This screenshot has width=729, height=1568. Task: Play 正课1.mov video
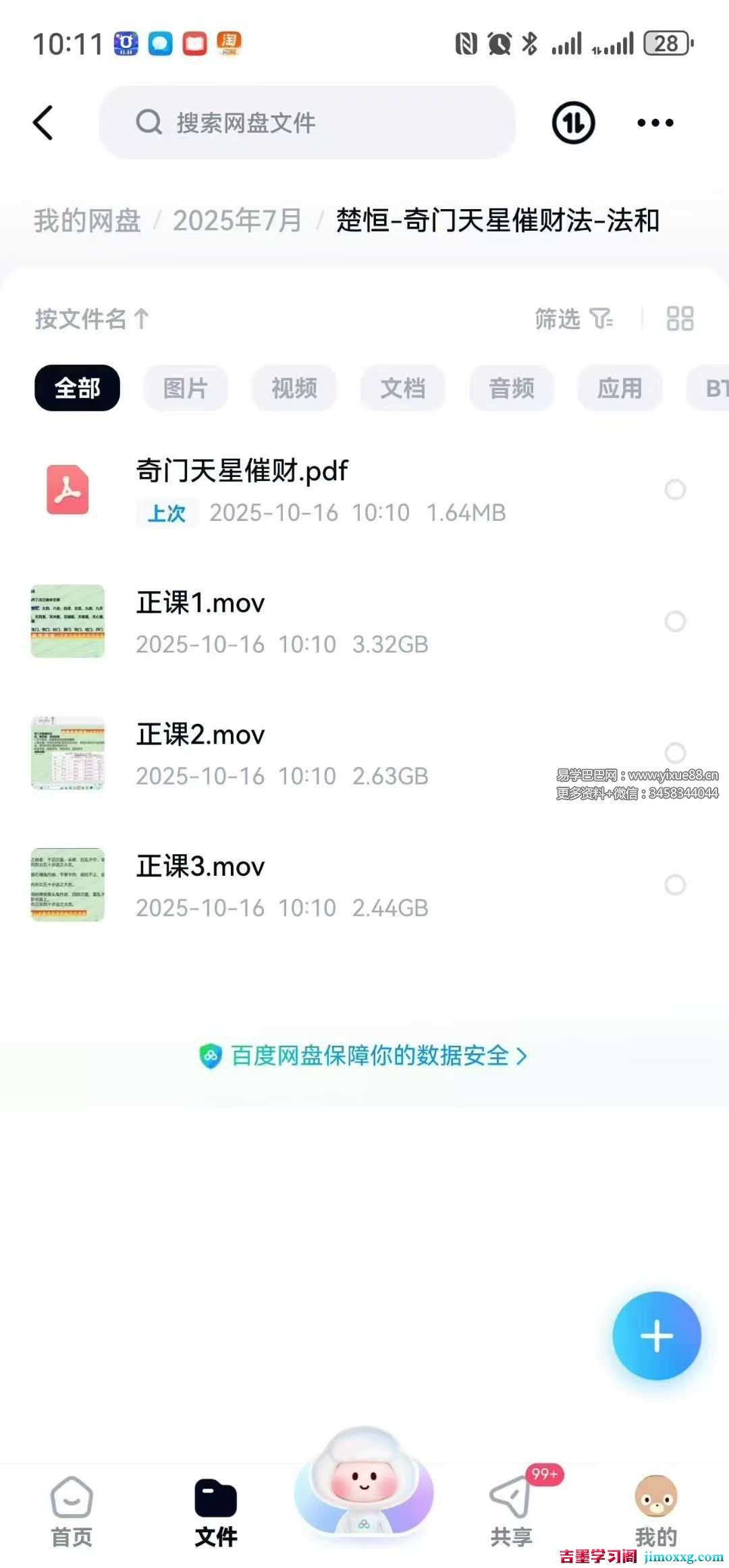click(200, 603)
